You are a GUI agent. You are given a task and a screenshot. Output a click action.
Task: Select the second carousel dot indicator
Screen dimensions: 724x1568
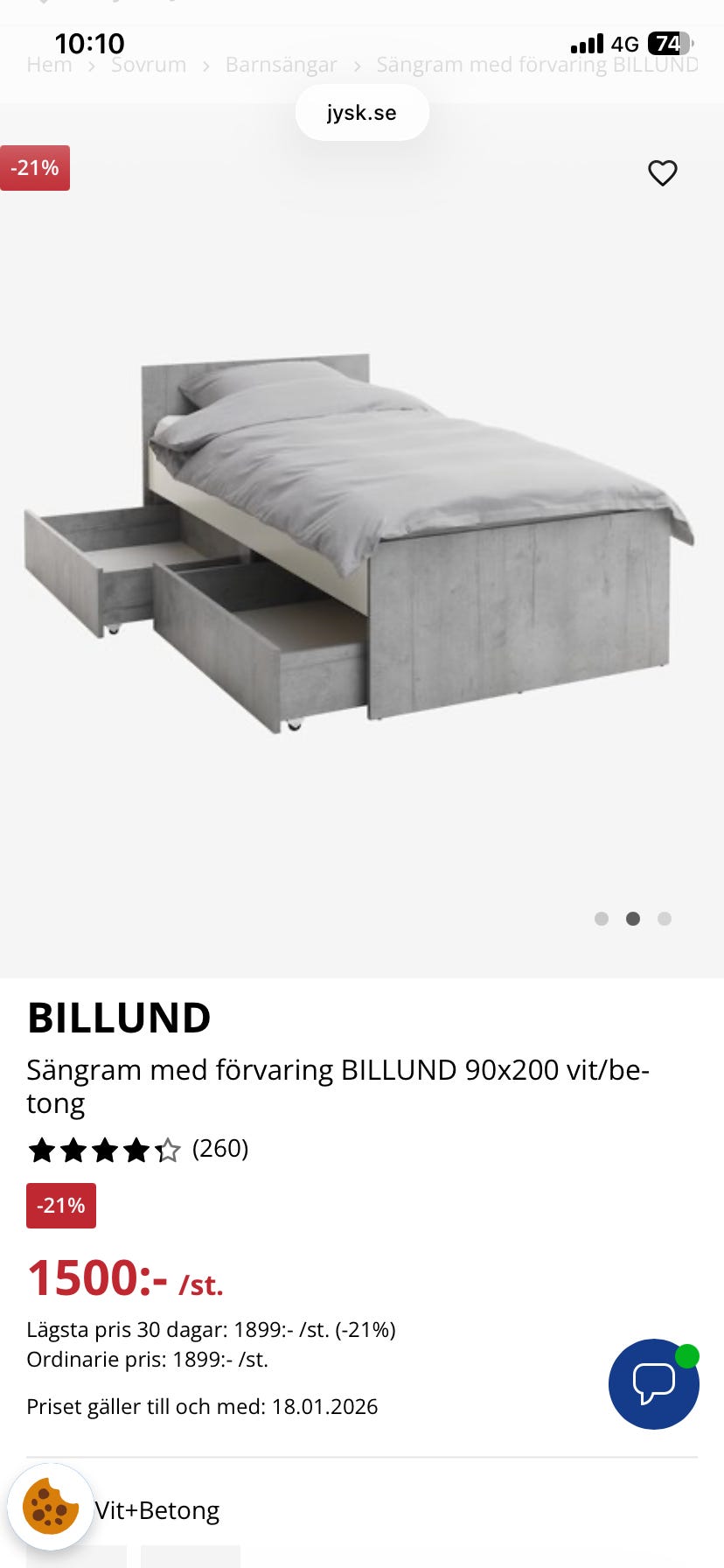(633, 919)
